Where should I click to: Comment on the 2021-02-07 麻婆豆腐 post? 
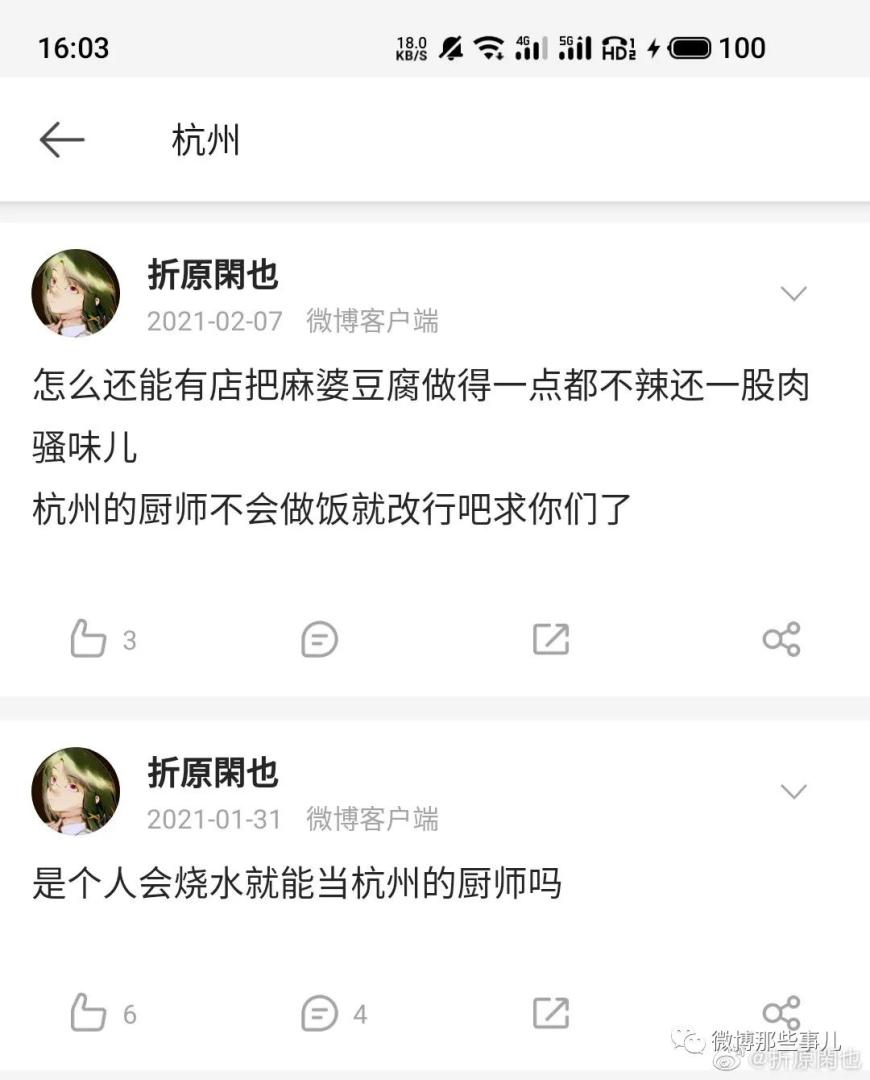(x=319, y=639)
